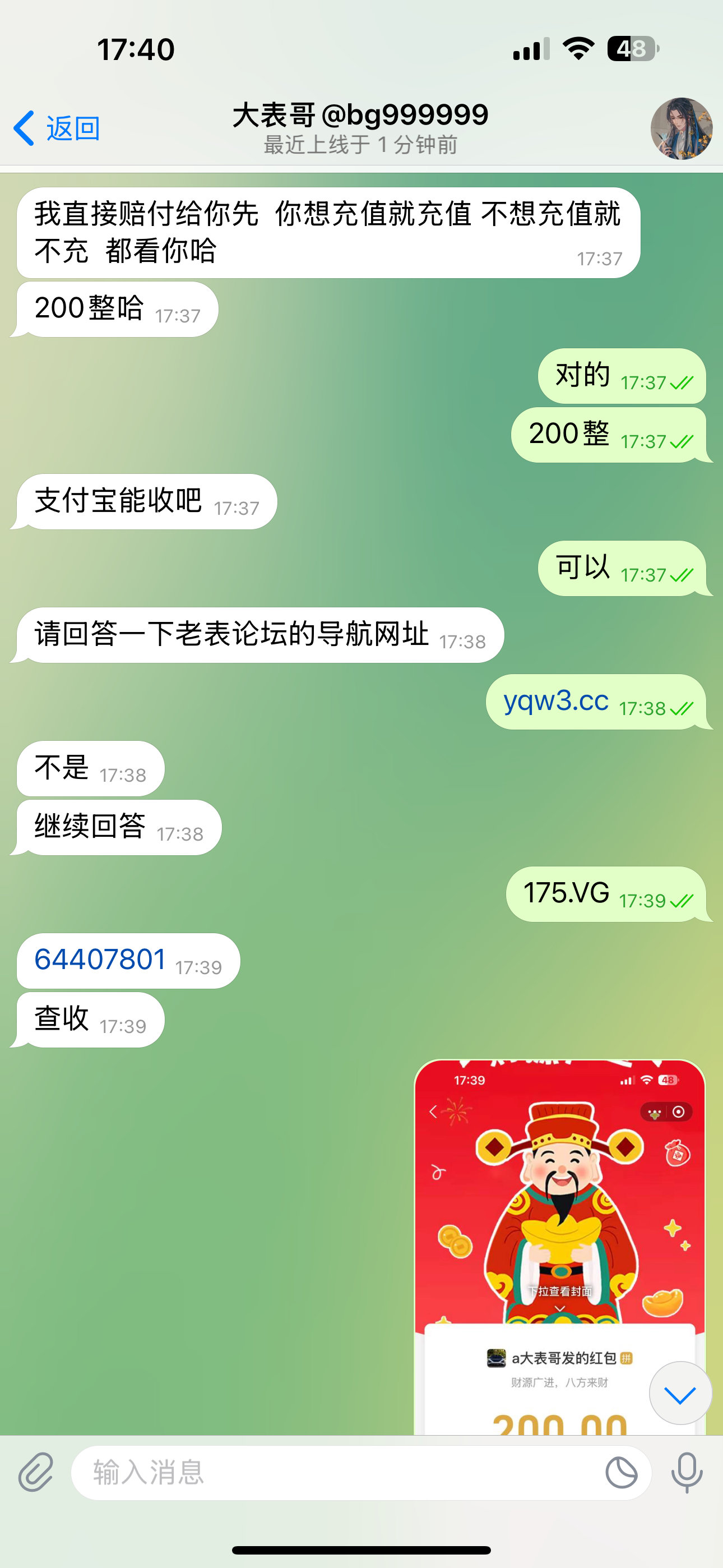Tap the blue scroll-to-bottom chevron
This screenshot has height=1568, width=723.
pyautogui.click(x=680, y=1393)
